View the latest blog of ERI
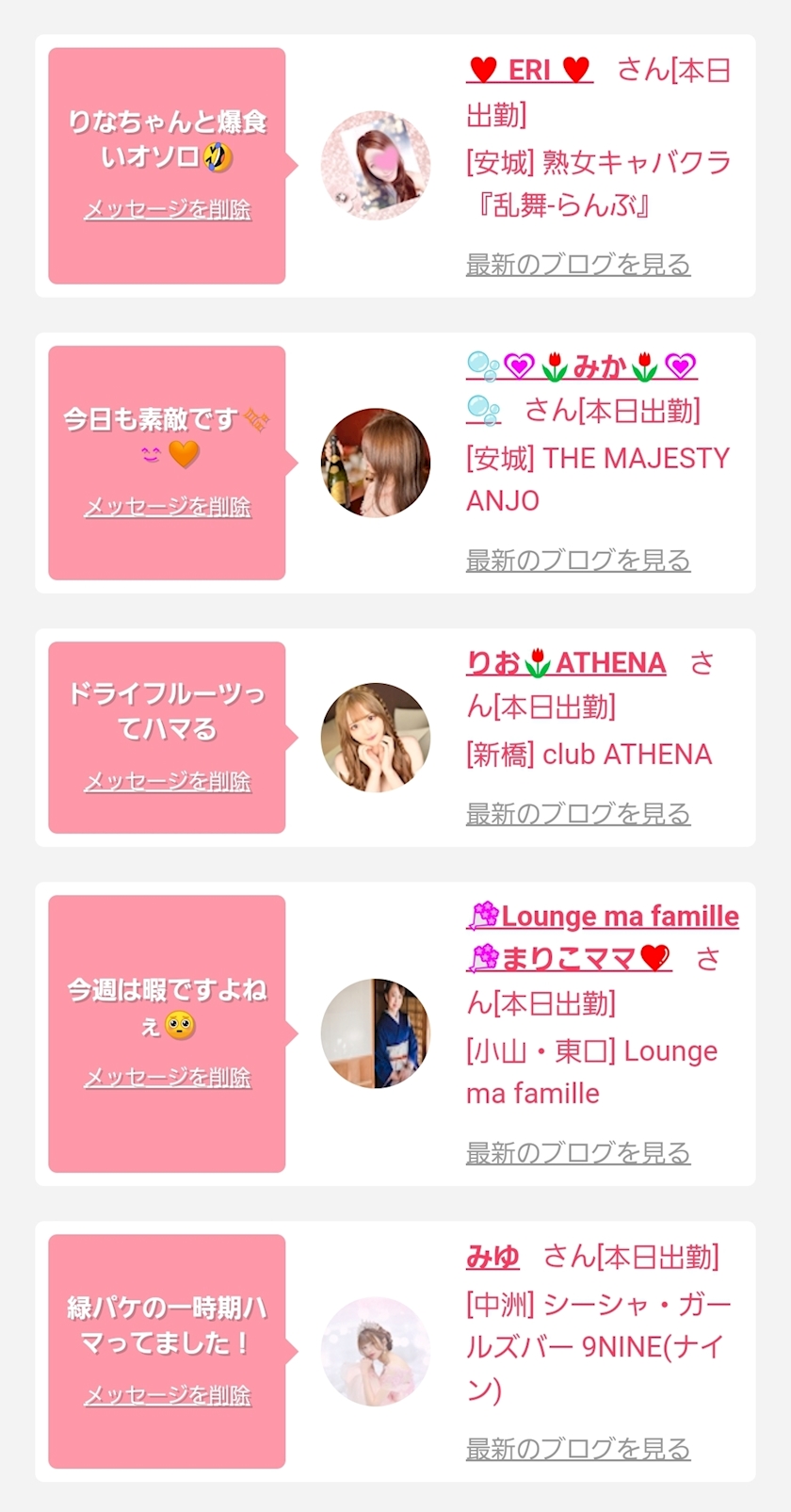 point(578,264)
